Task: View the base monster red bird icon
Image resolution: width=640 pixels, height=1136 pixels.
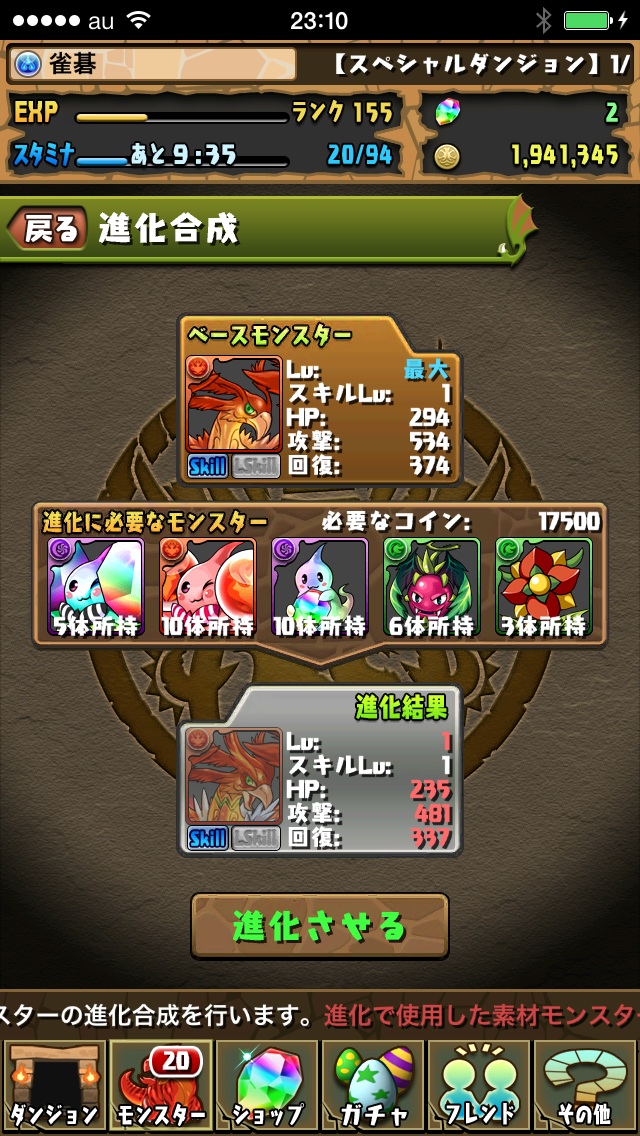Action: point(233,404)
